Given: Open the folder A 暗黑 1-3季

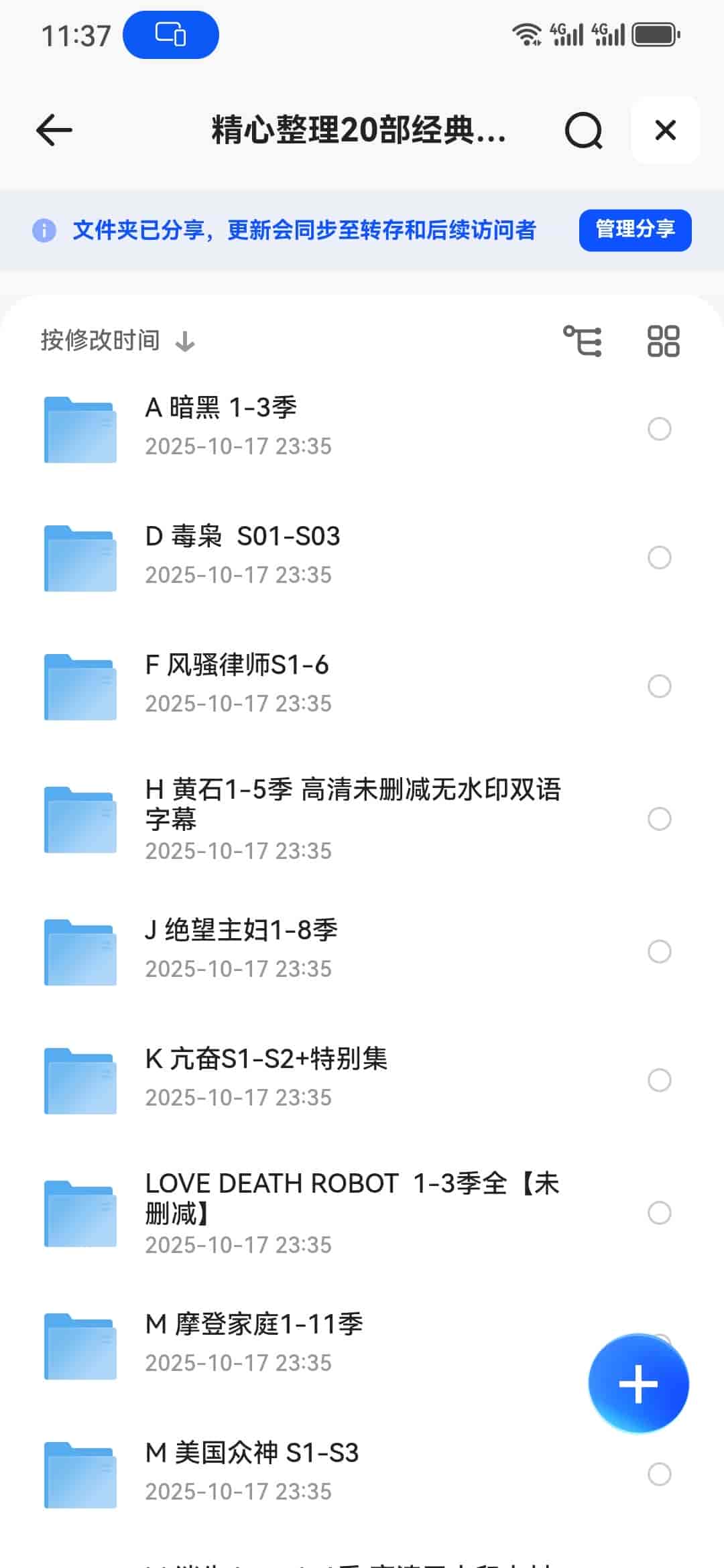Looking at the screenshot, I should (268, 427).
